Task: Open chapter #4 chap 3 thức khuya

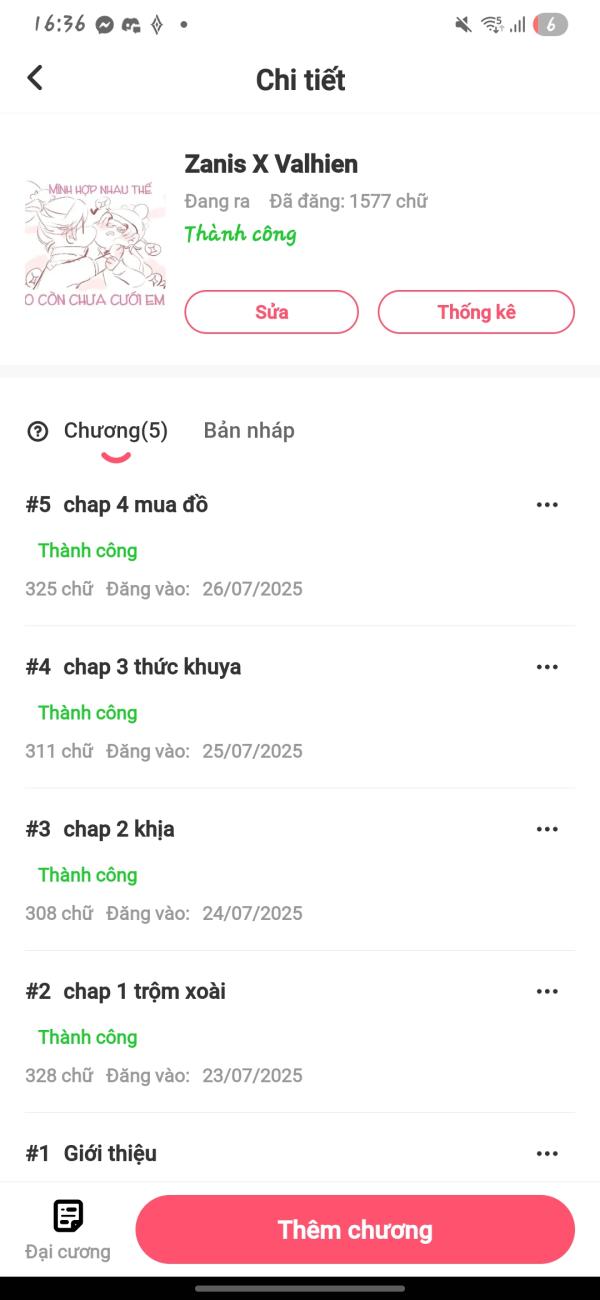Action: (152, 667)
